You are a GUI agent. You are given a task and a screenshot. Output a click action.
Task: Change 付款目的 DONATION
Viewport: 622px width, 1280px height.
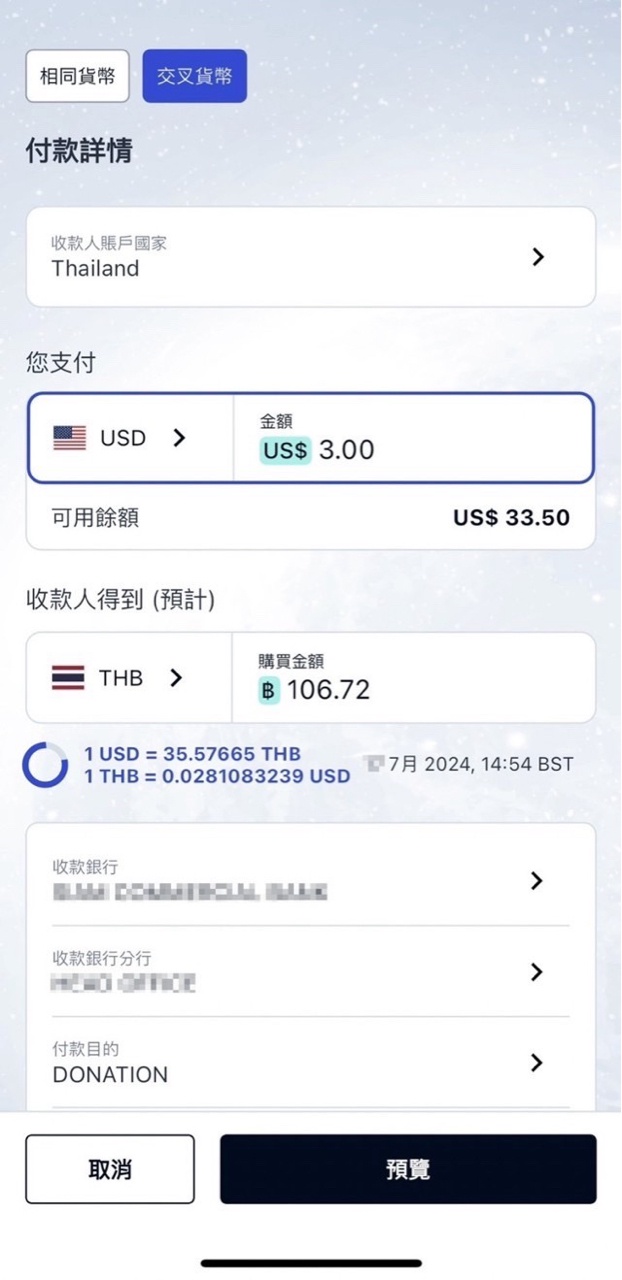point(310,1062)
